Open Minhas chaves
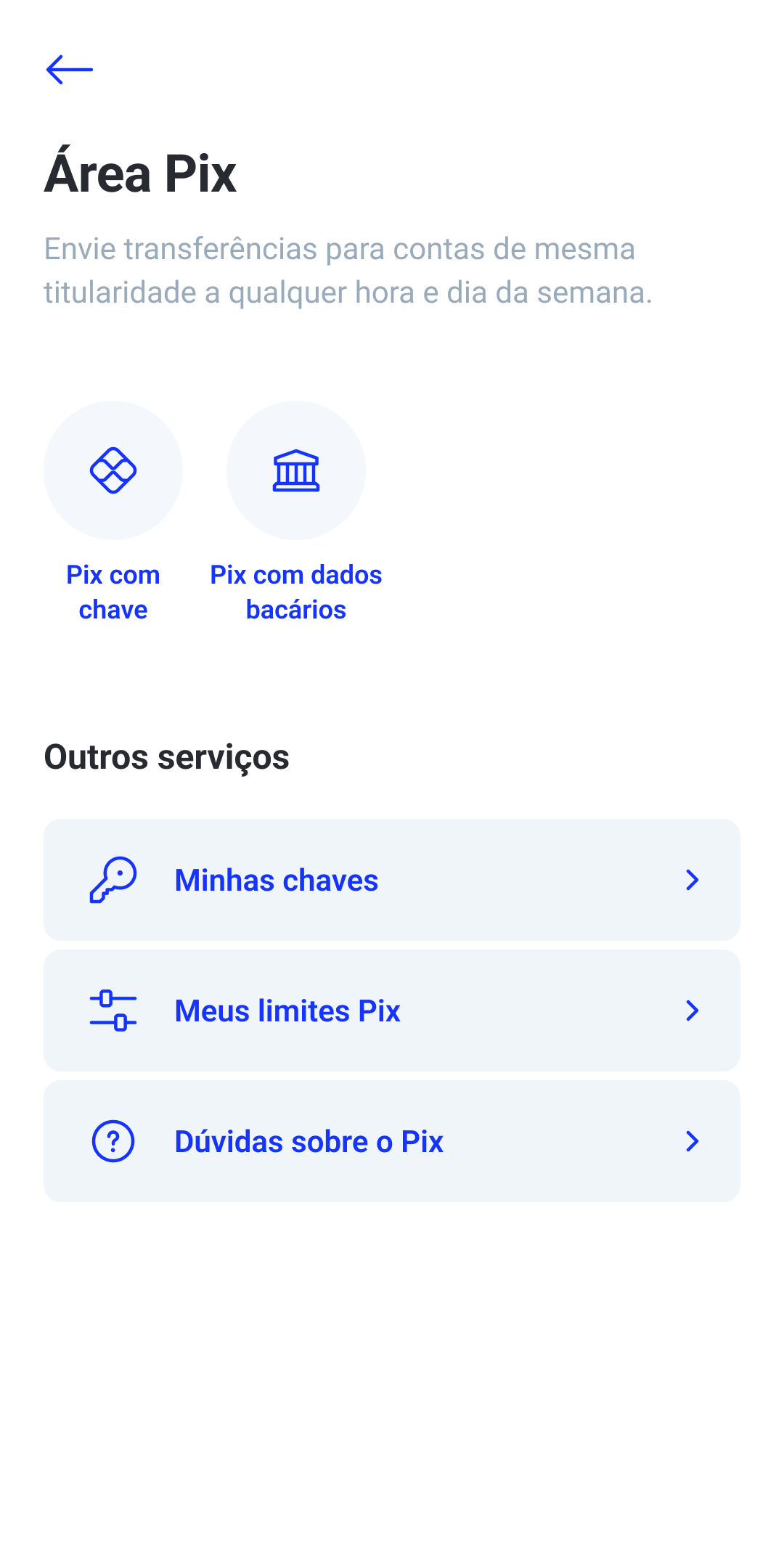Viewport: 784px width, 1568px height. tap(392, 880)
